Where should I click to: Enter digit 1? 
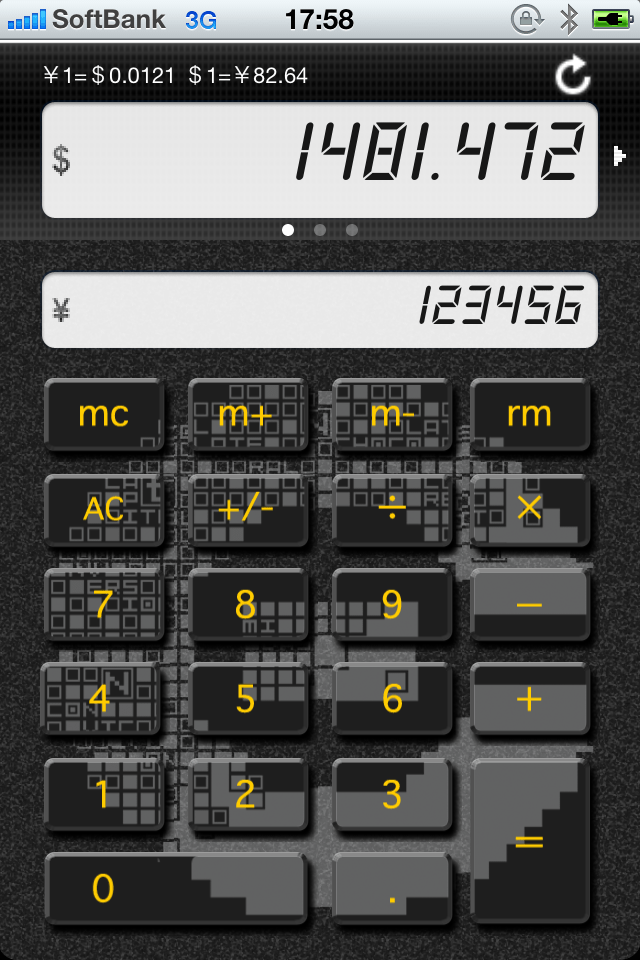104,794
